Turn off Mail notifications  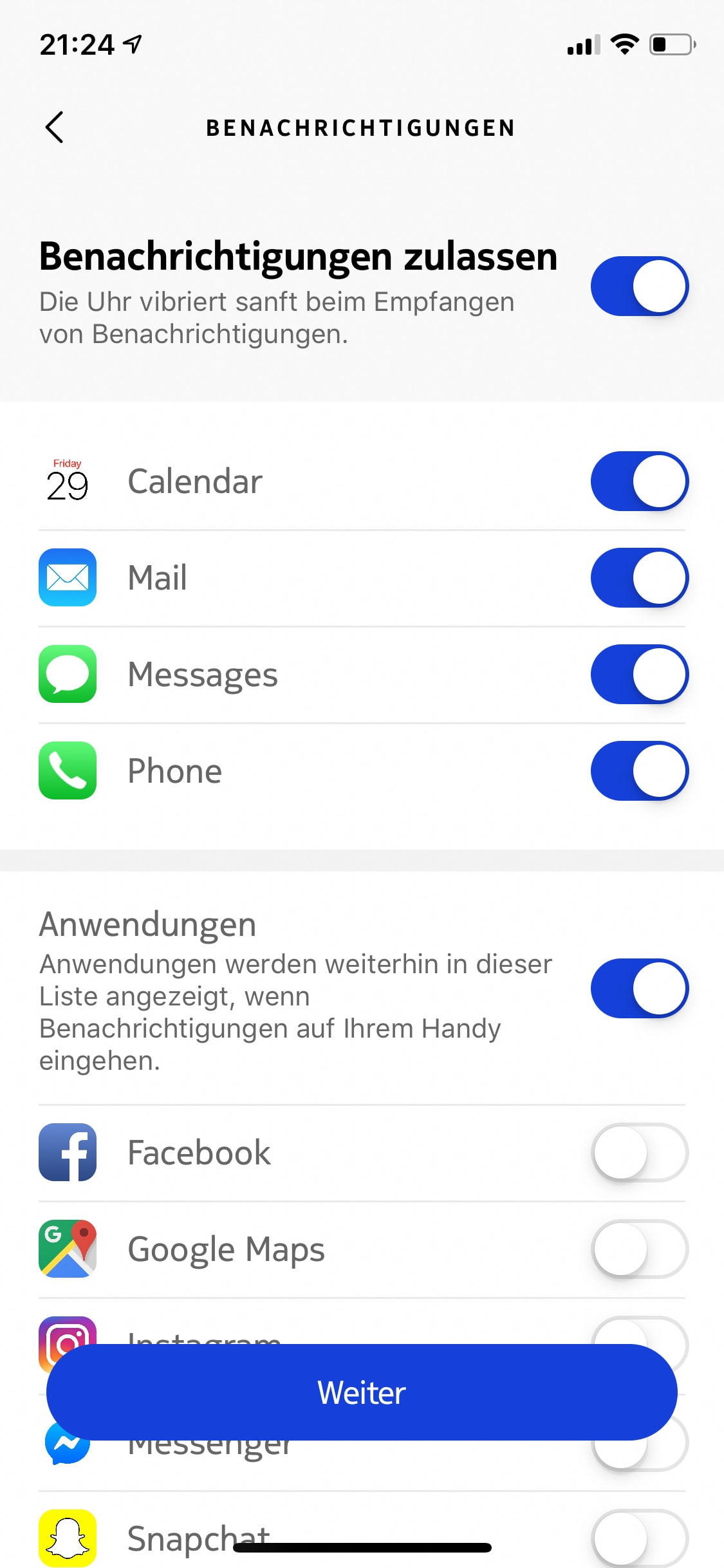click(640, 578)
